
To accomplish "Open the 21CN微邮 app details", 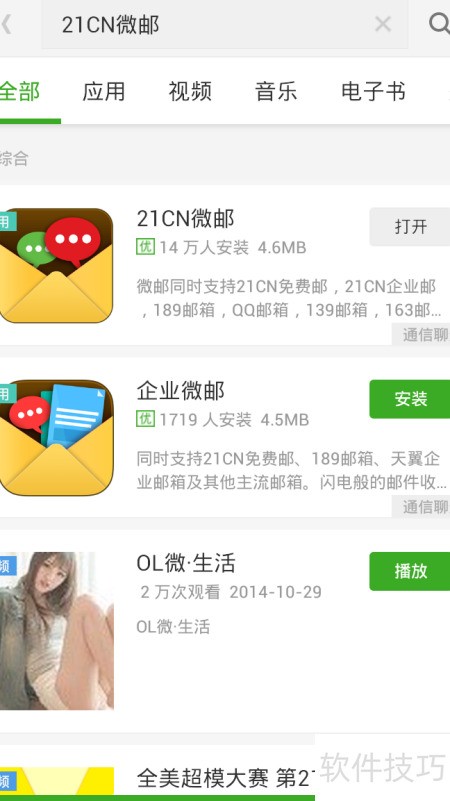I will (x=225, y=265).
